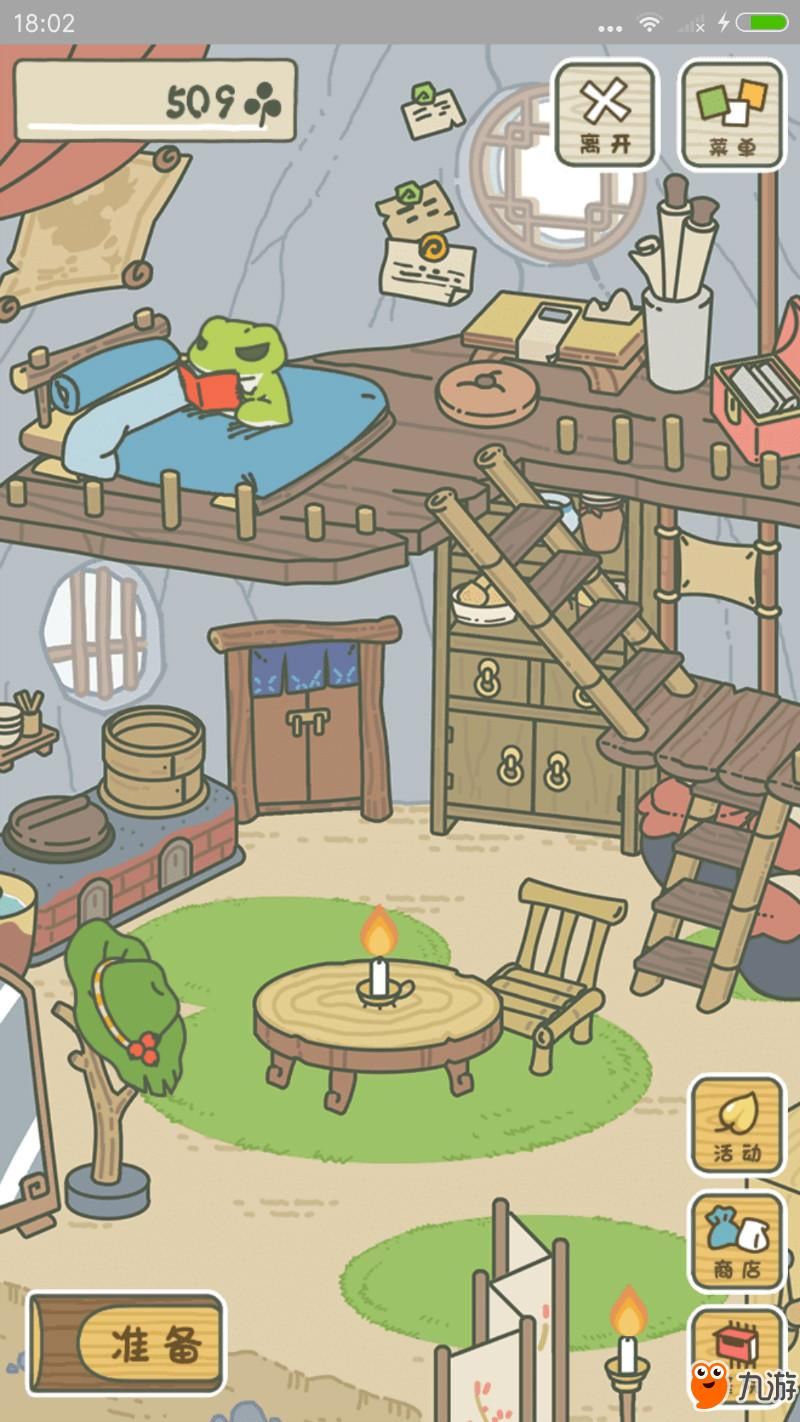Open the red mailbox button
Image resolution: width=800 pixels, height=1422 pixels.
(x=735, y=1355)
